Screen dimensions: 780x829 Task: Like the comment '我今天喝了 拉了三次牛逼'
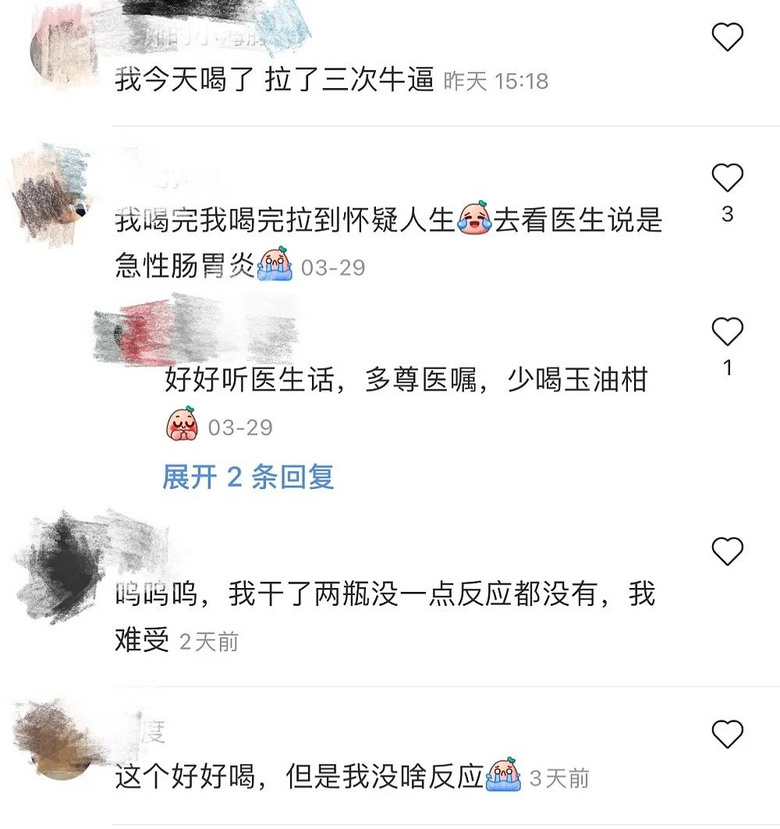[x=727, y=37]
